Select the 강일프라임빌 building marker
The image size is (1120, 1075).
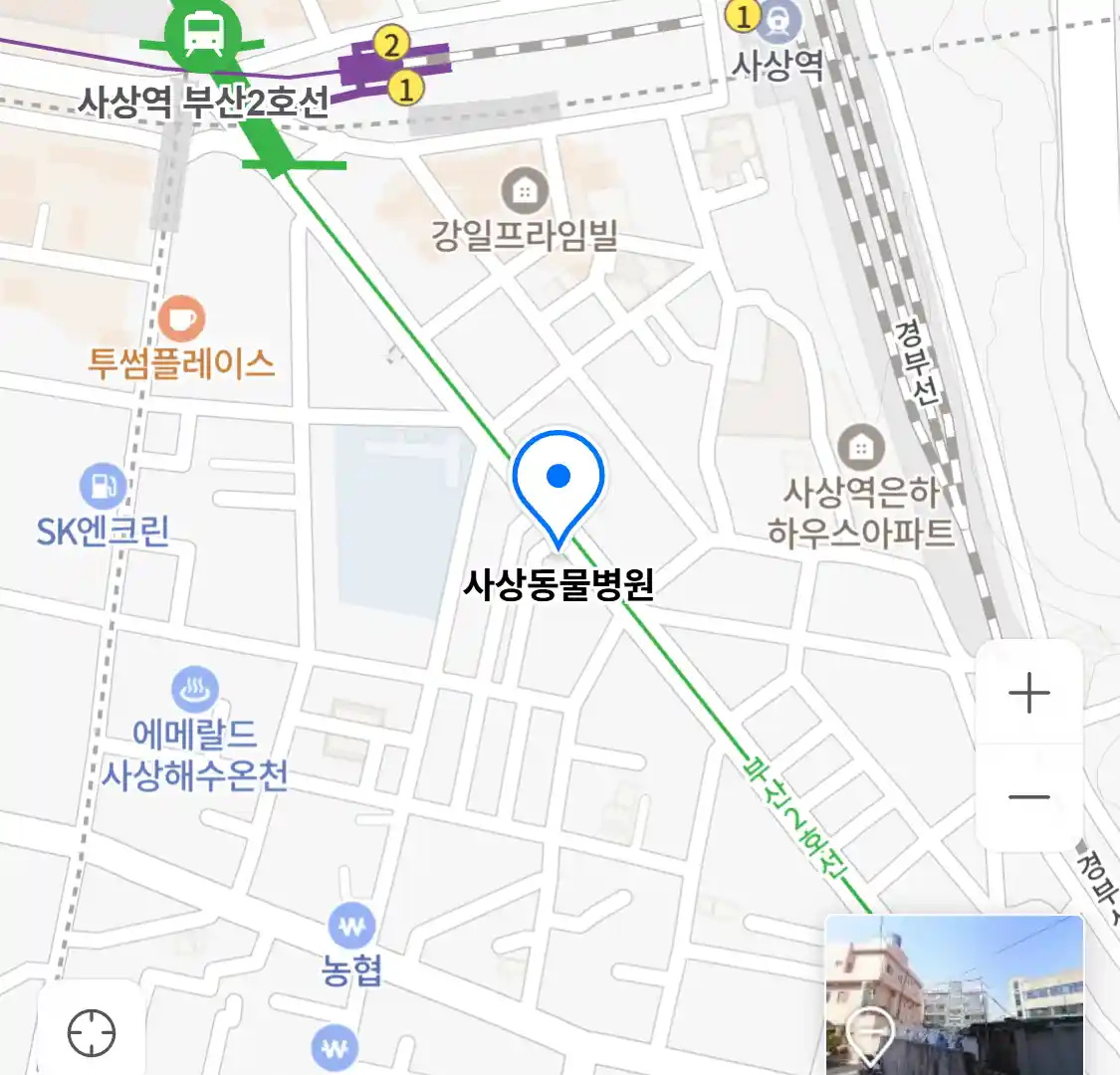click(525, 190)
